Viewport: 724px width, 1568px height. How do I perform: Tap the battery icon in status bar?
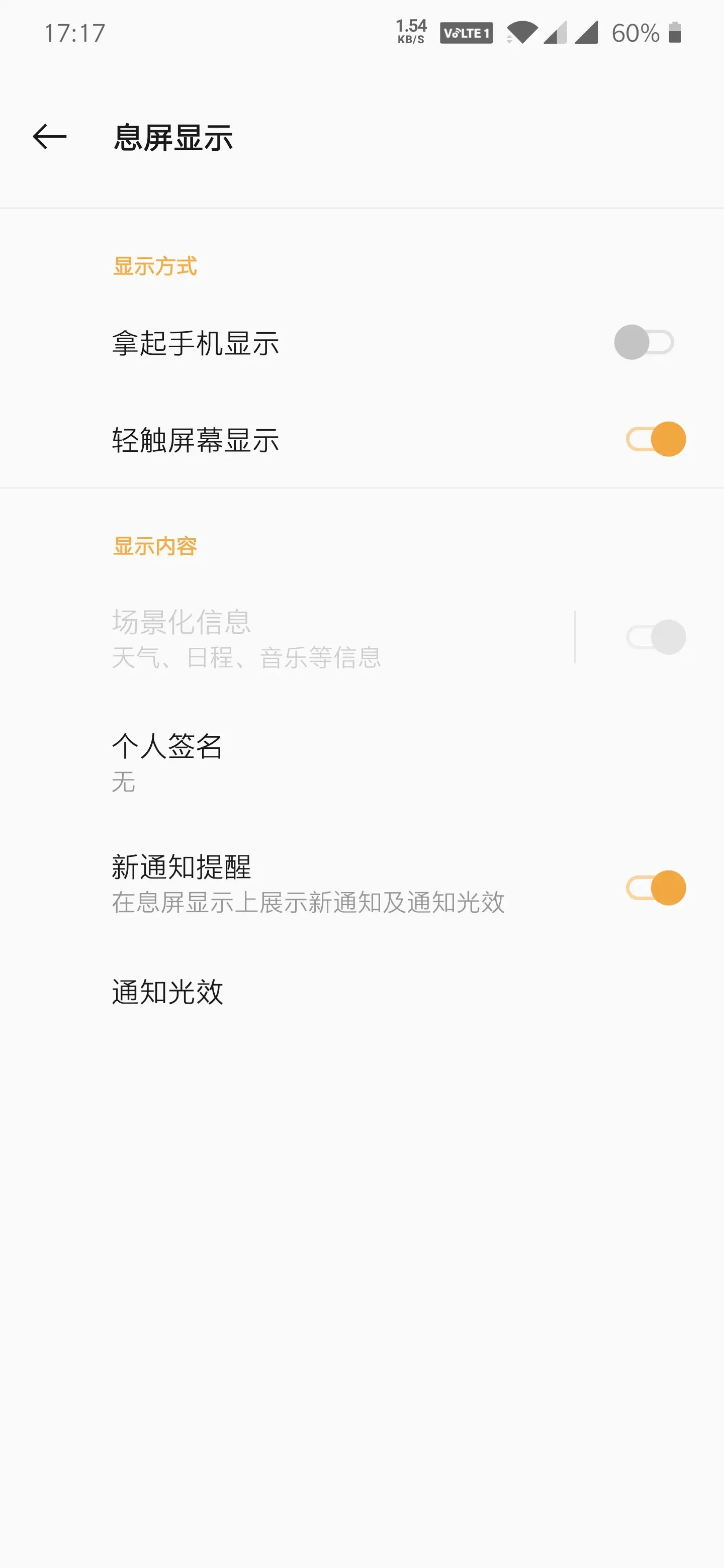[674, 32]
